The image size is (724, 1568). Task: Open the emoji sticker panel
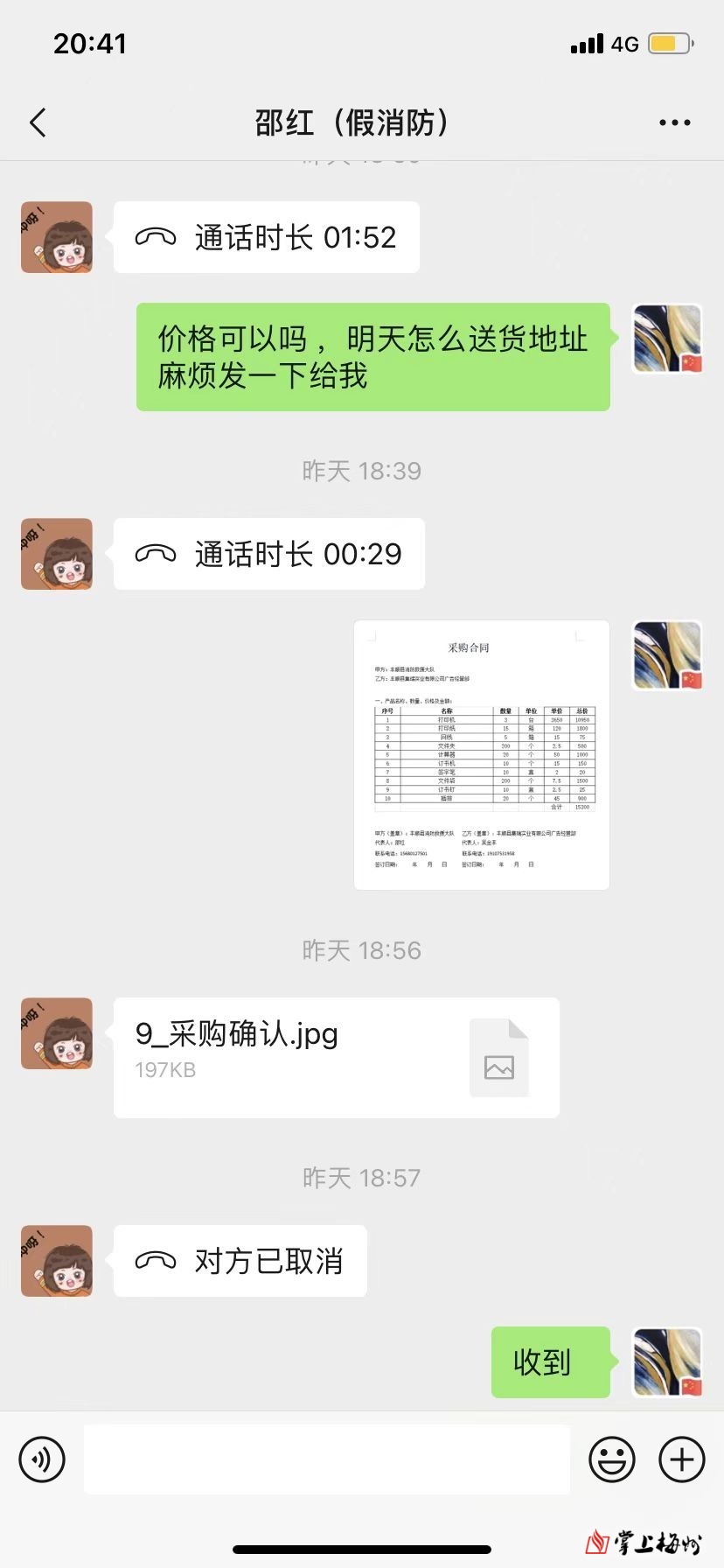pyautogui.click(x=611, y=1459)
